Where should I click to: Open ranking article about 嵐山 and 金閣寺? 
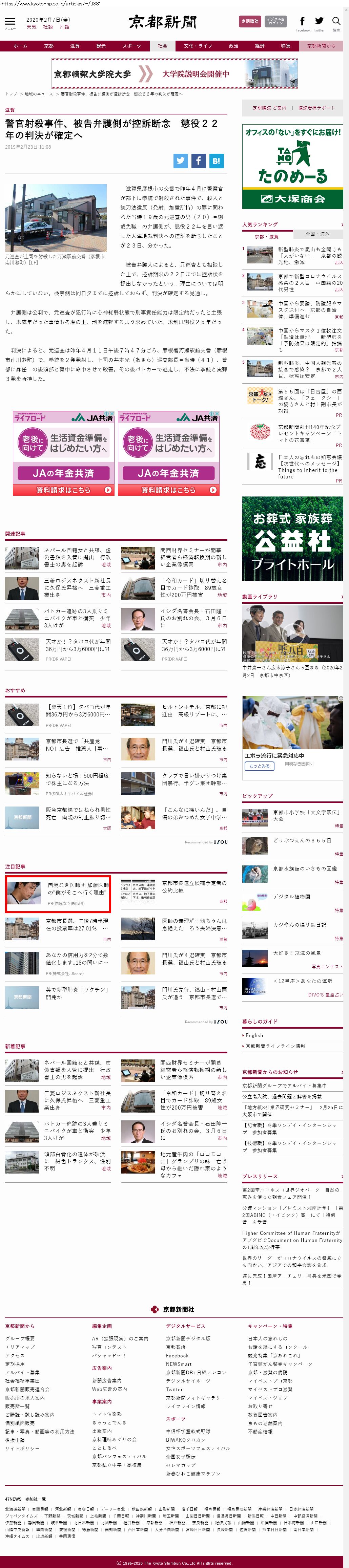click(309, 252)
